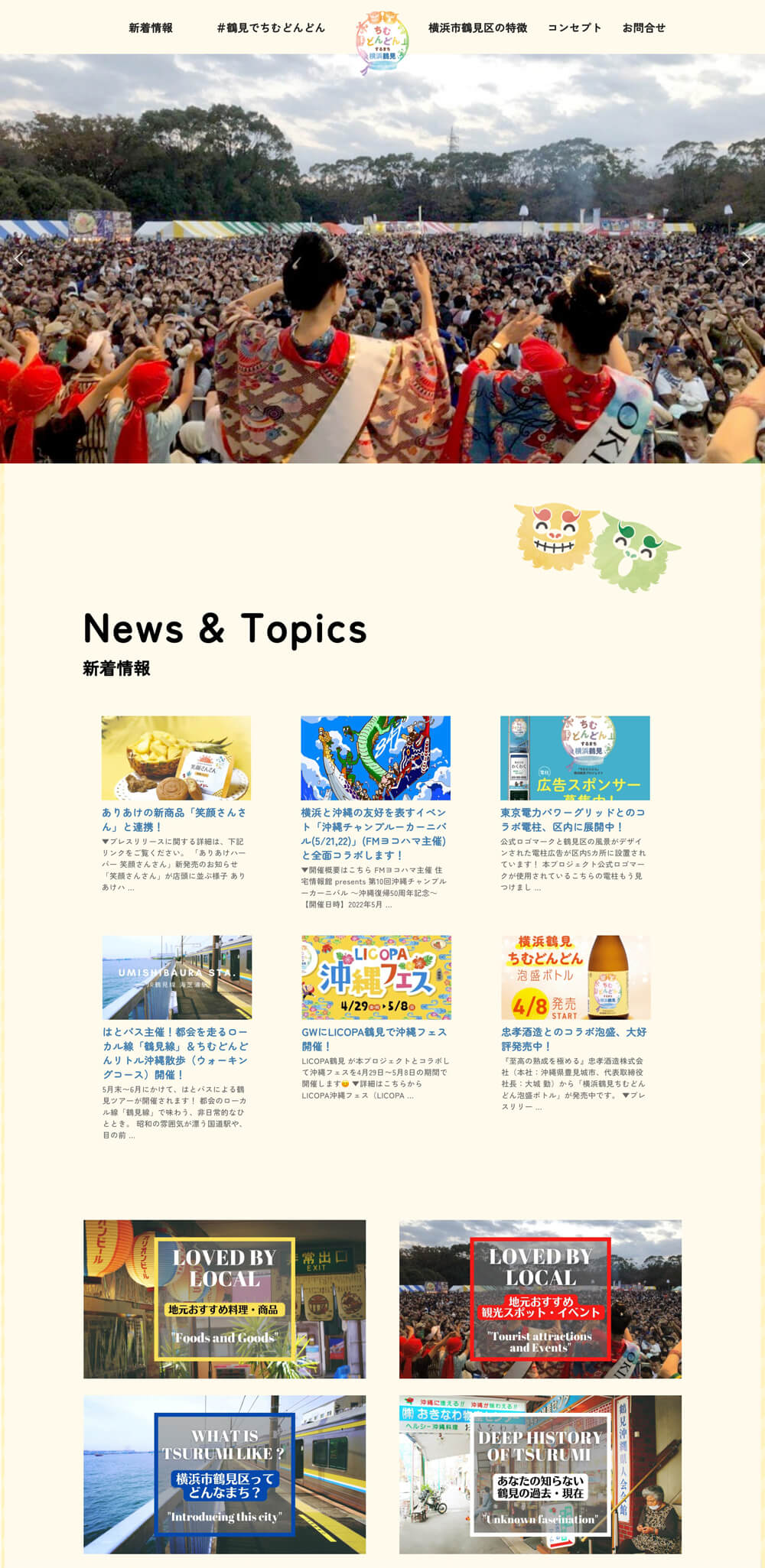Read the 東京電力パワーグリッド collaboration article
This screenshot has width=765, height=1568.
point(573,820)
